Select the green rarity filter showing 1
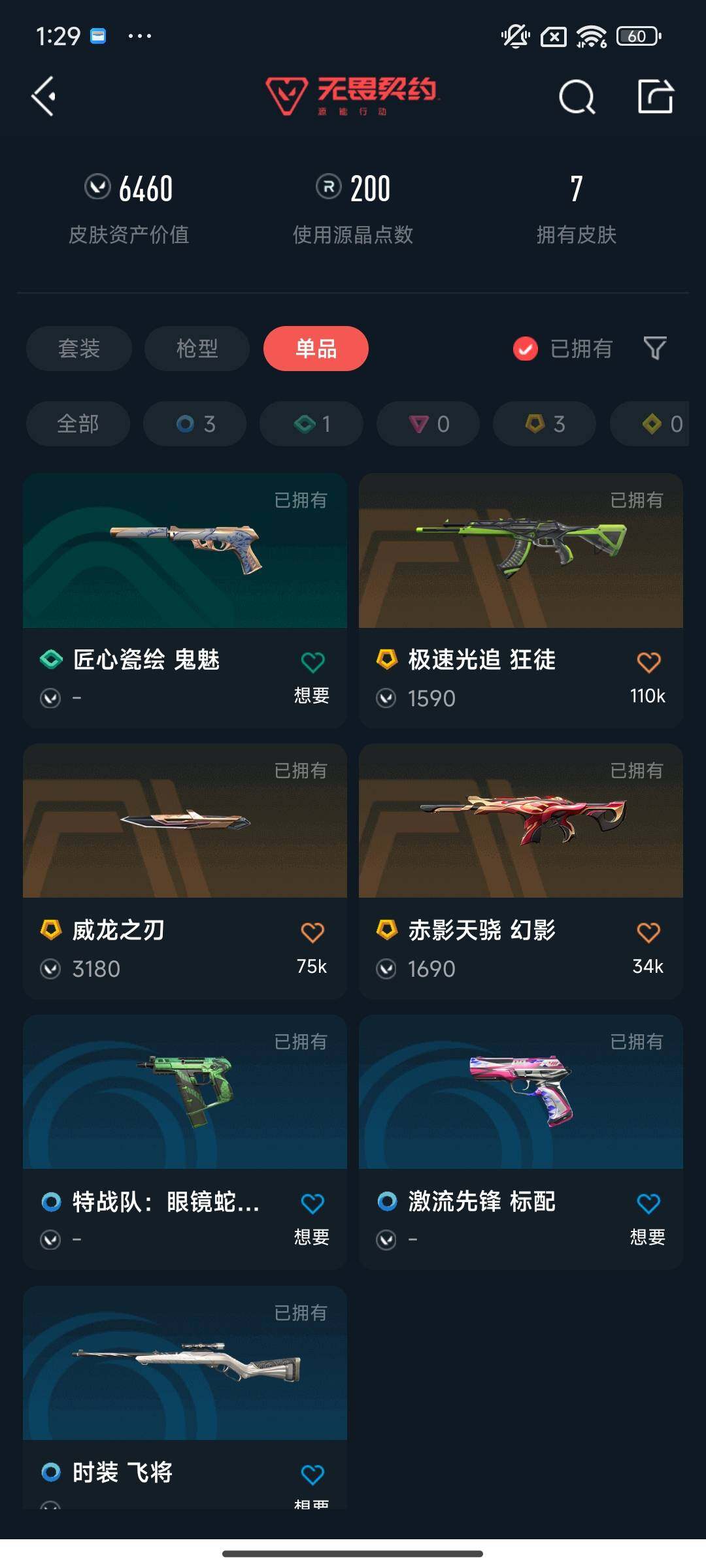Screen dimensions: 706x1568 tap(311, 423)
